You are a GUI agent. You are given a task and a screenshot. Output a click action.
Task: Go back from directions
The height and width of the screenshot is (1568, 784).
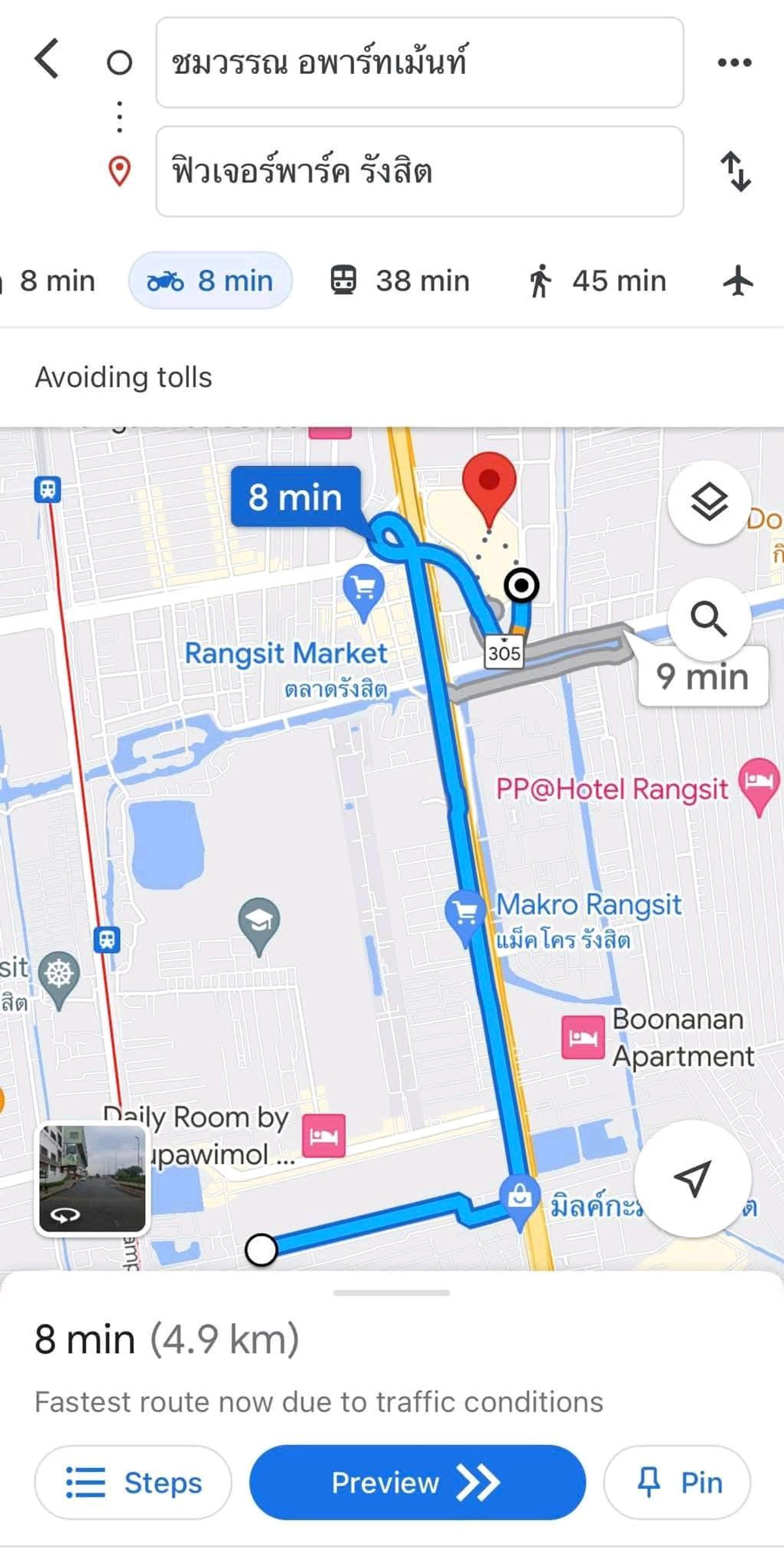47,59
